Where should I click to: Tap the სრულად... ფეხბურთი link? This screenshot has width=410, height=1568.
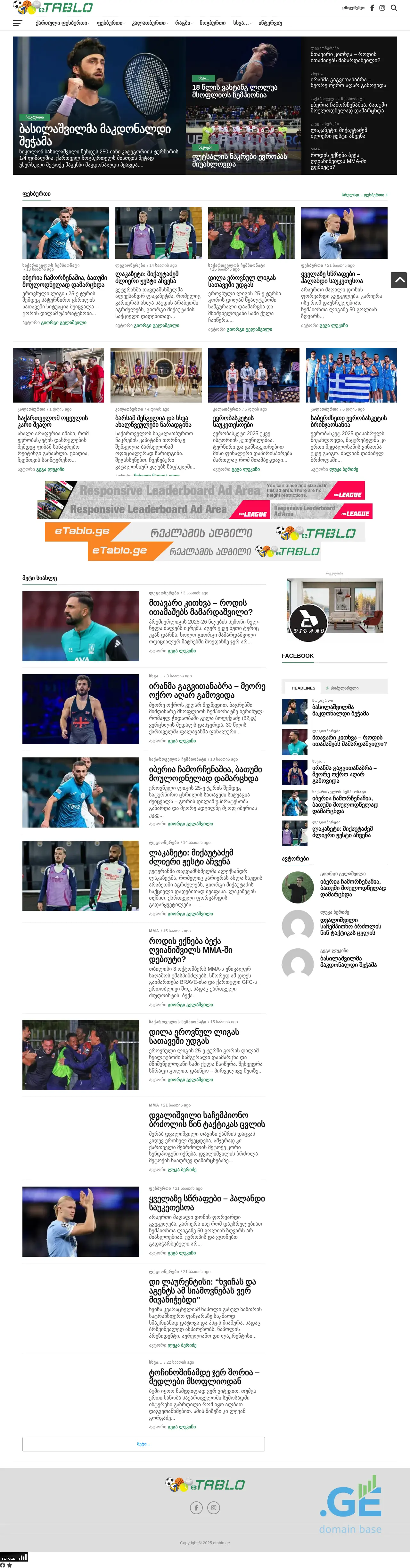pyautogui.click(x=364, y=195)
